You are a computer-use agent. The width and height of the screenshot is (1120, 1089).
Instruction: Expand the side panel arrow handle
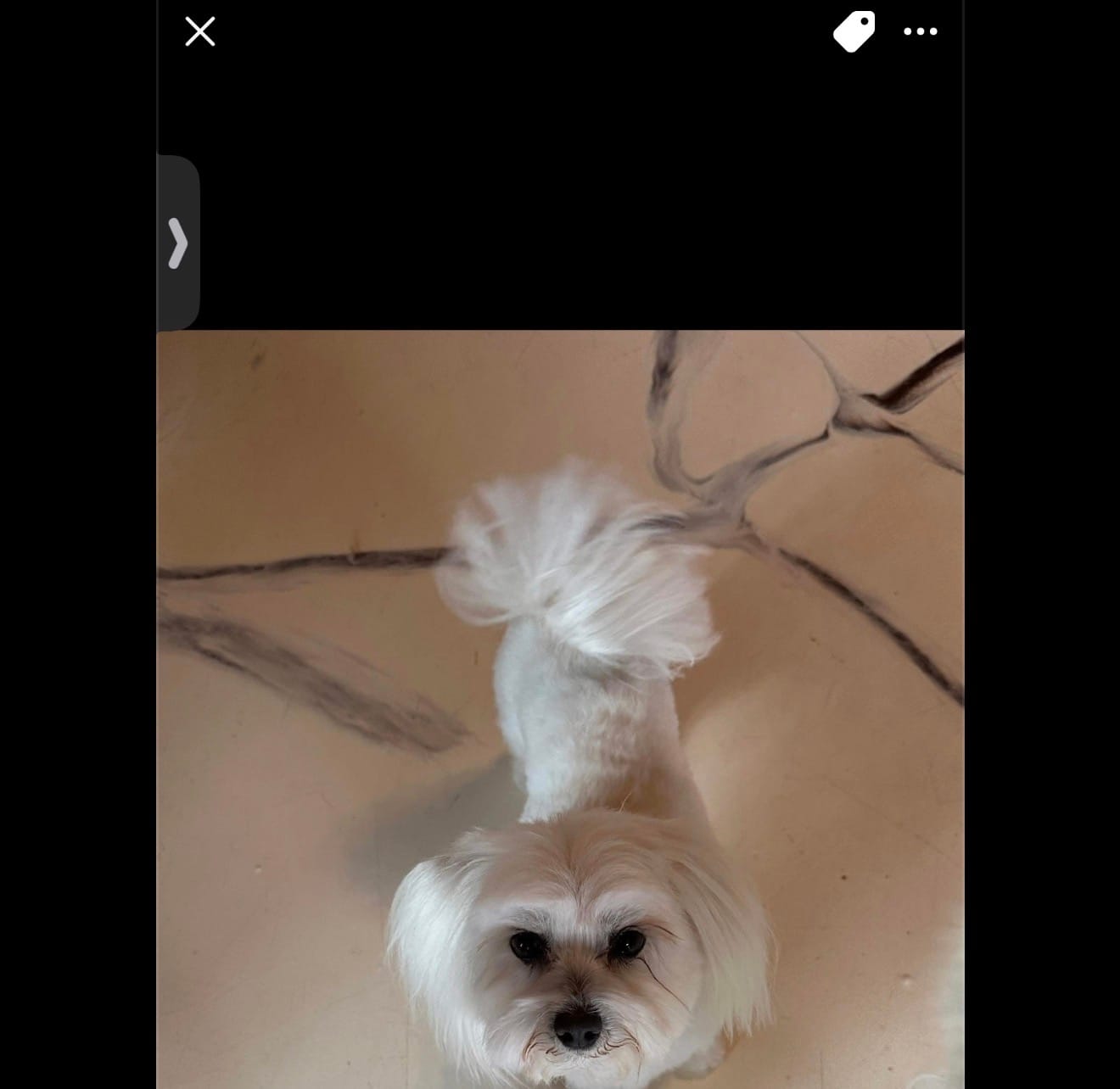coord(177,243)
